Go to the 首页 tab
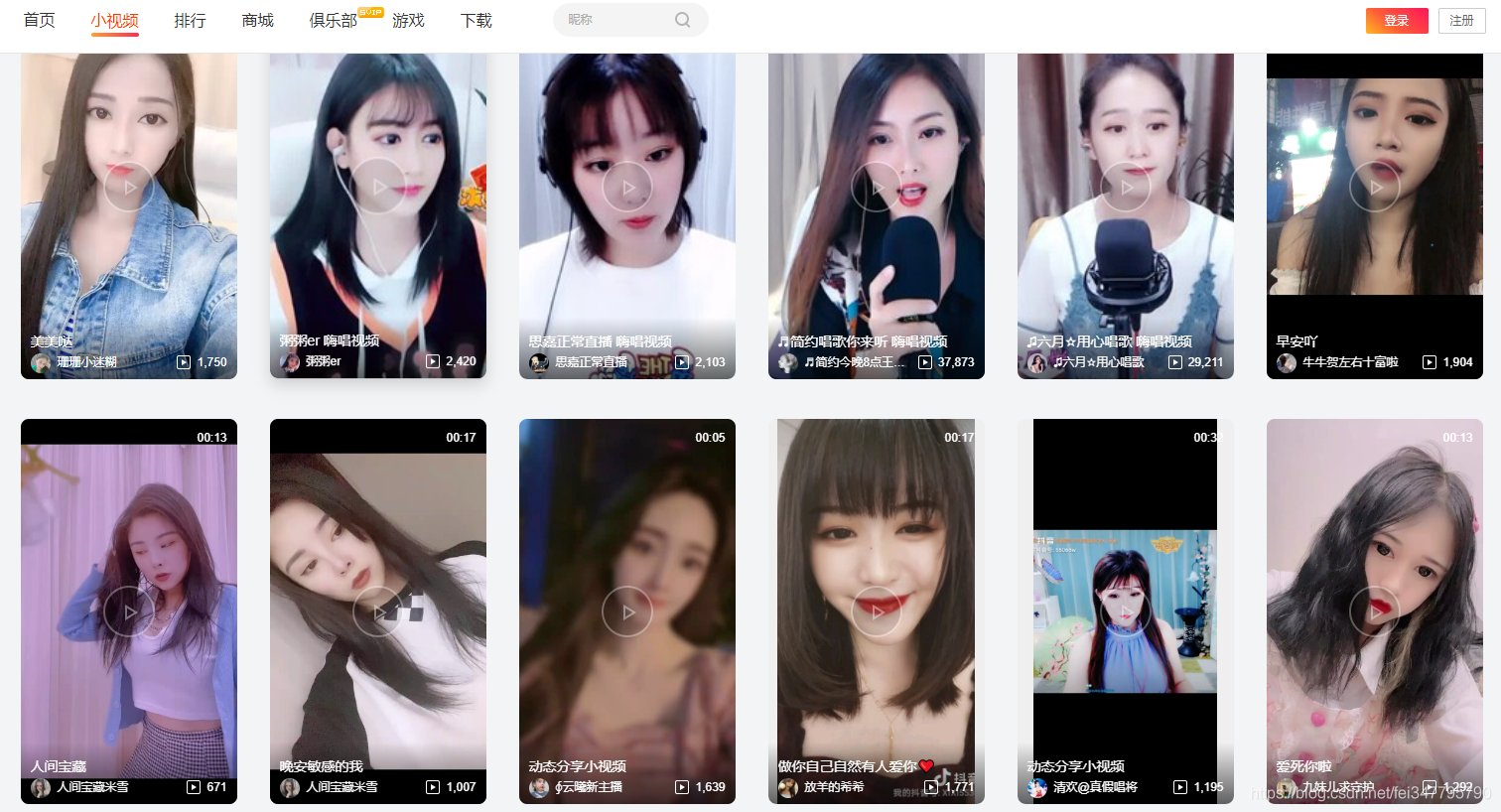The height and width of the screenshot is (812, 1501). pyautogui.click(x=40, y=20)
